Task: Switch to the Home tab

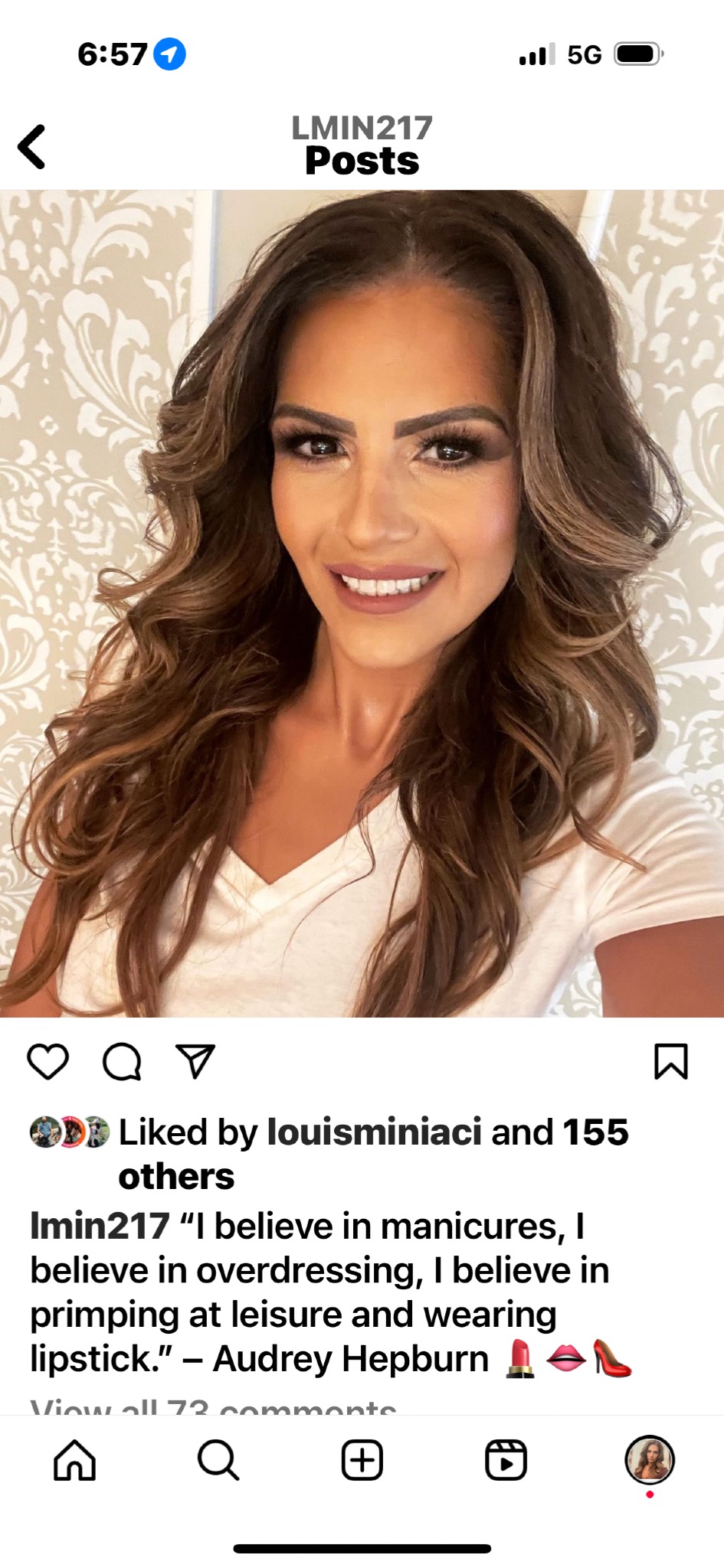Action: point(74,1460)
